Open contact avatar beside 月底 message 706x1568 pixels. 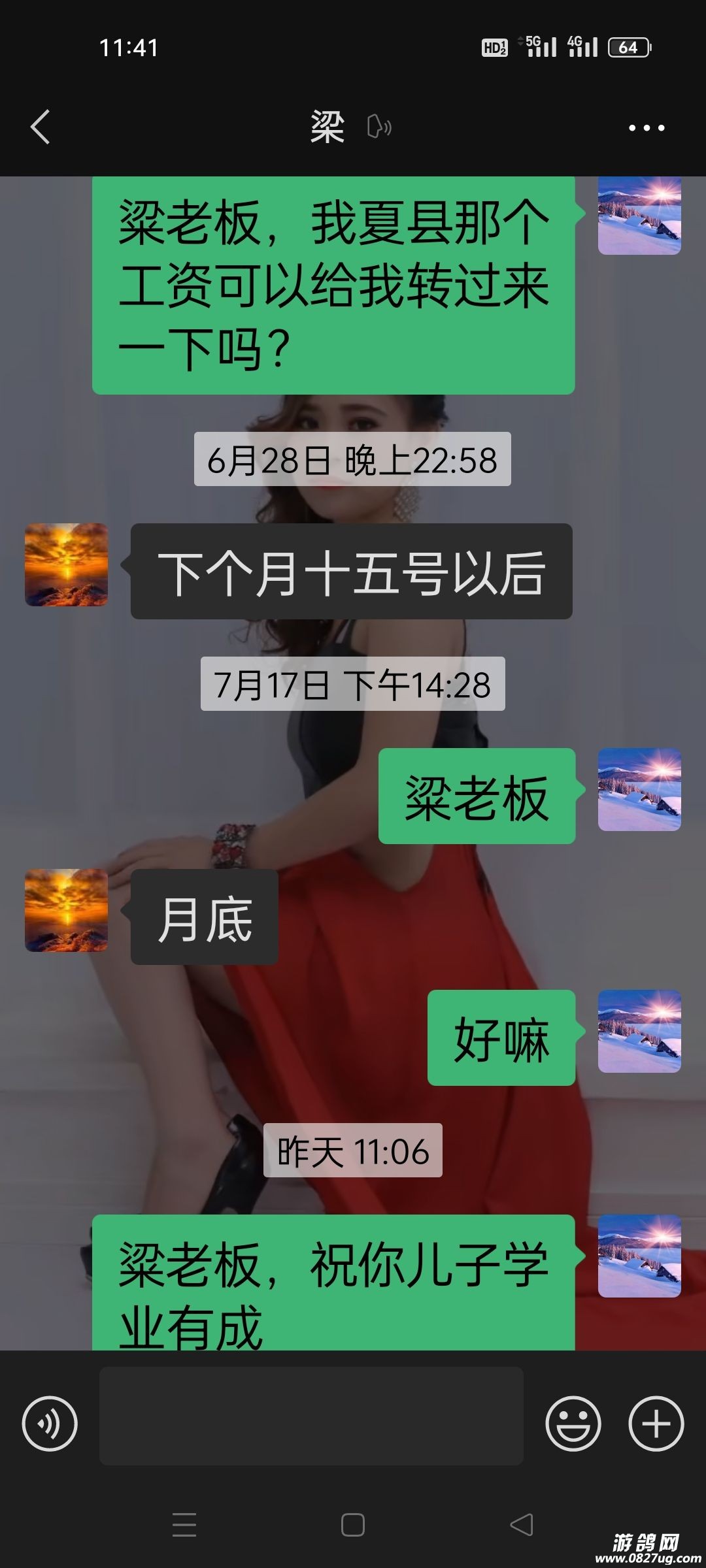[x=66, y=910]
